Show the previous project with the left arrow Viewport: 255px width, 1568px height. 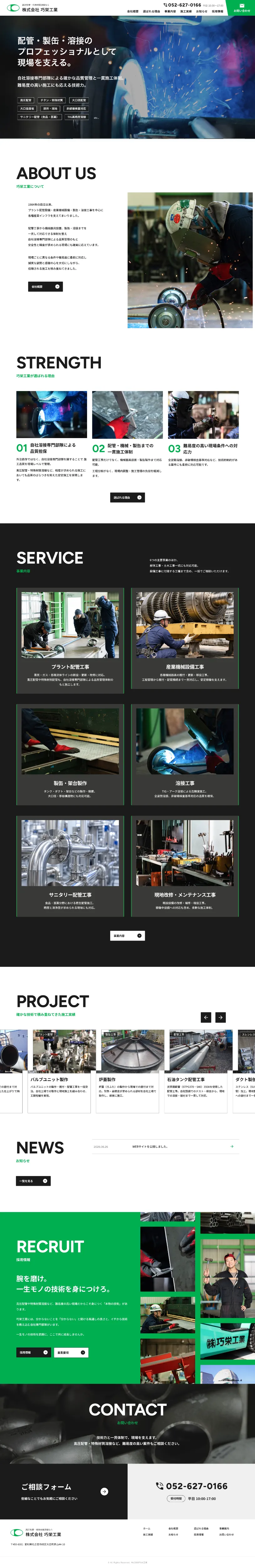206,1017
